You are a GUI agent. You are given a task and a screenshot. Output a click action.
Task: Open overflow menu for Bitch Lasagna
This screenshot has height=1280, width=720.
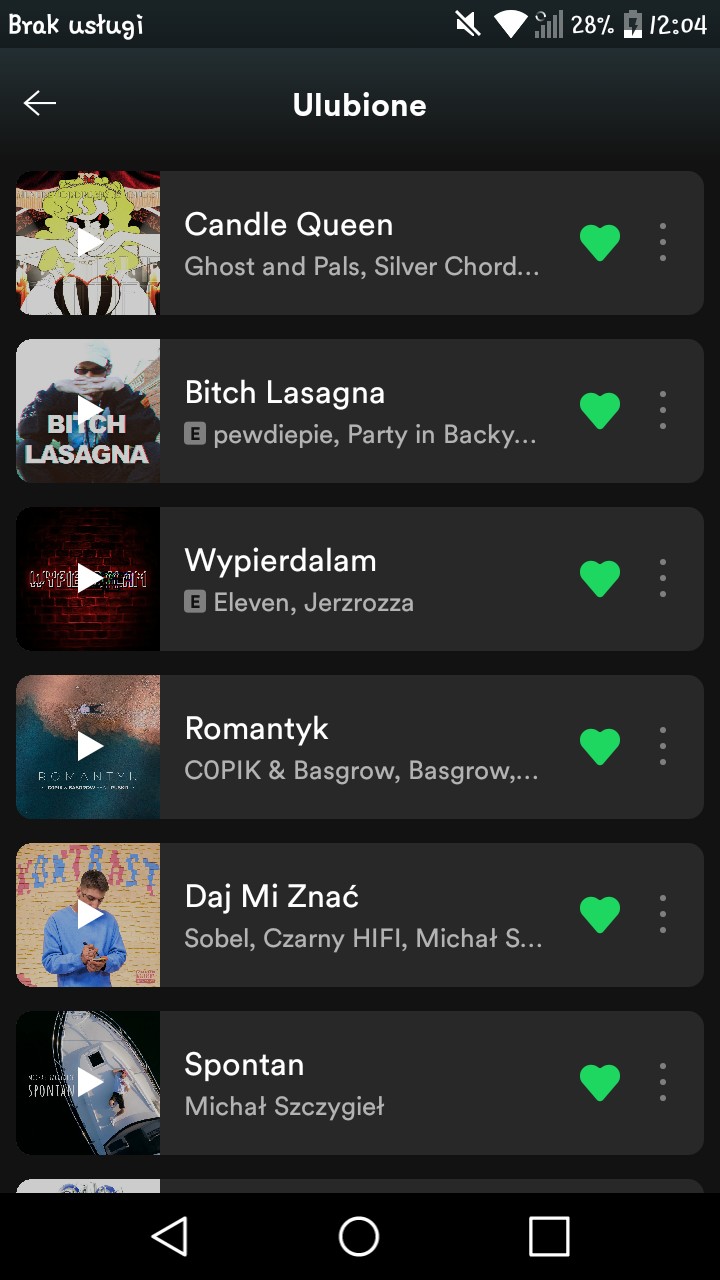tap(662, 411)
